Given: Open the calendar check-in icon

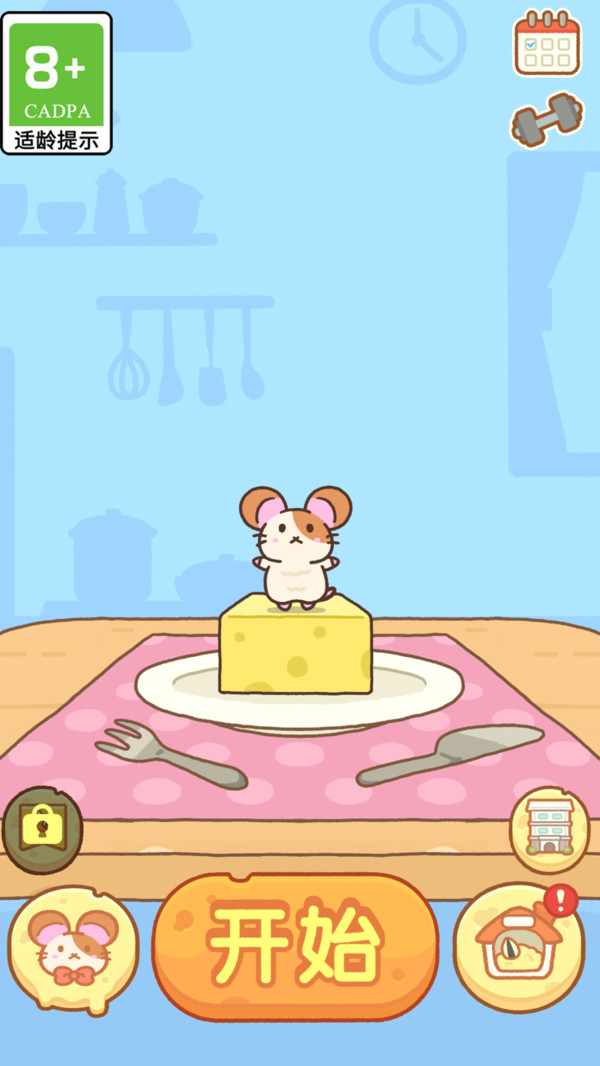Looking at the screenshot, I should [547, 43].
